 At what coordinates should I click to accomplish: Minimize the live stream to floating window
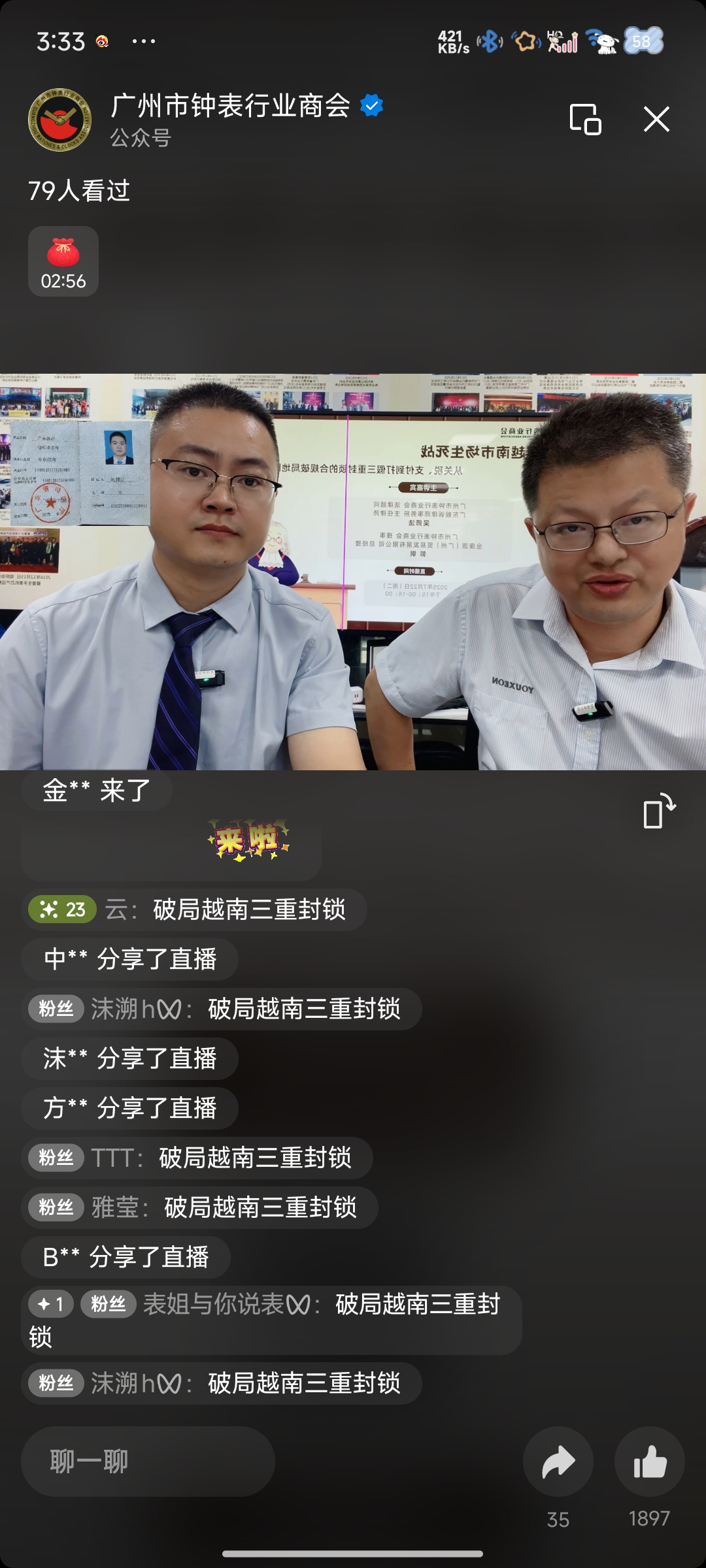click(x=585, y=120)
